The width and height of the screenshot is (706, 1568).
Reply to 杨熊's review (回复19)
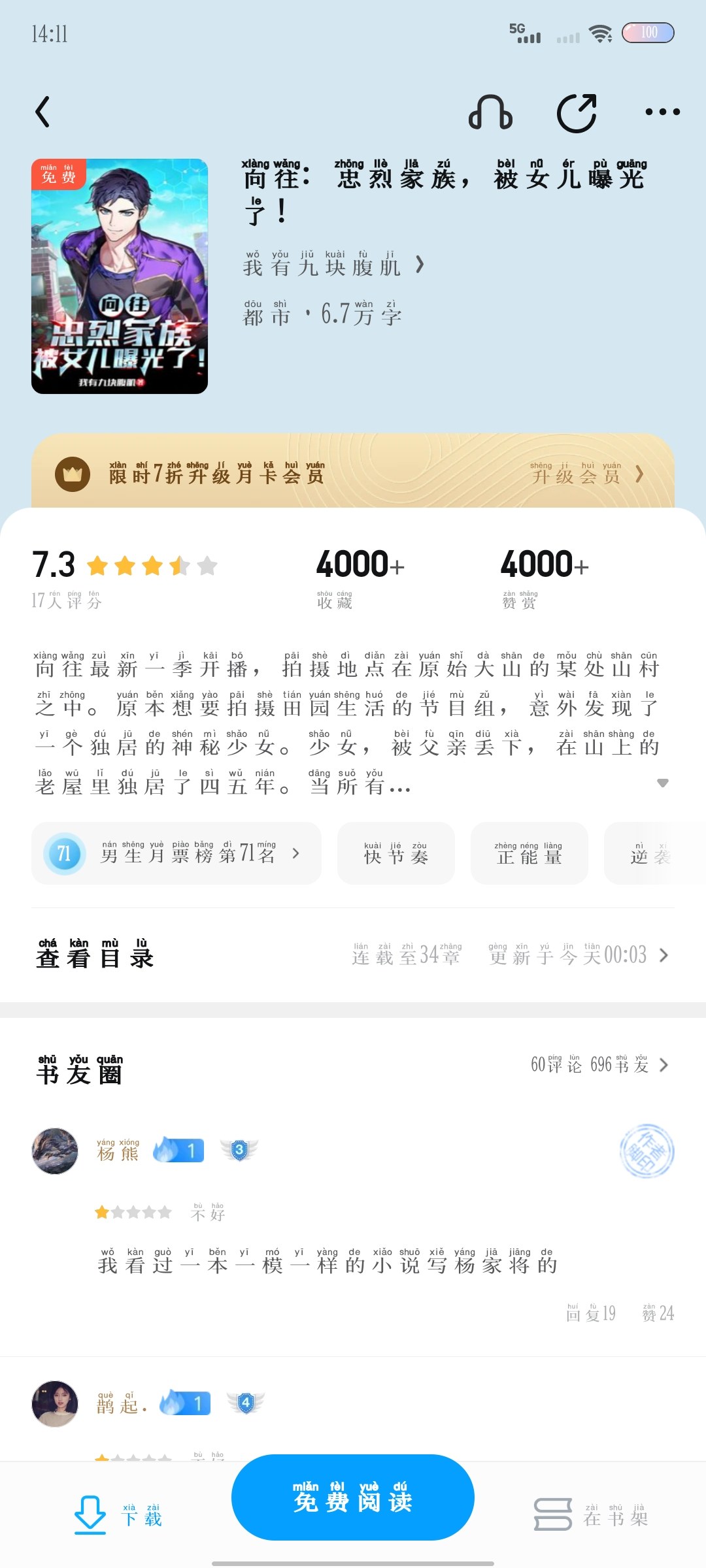[x=591, y=1313]
